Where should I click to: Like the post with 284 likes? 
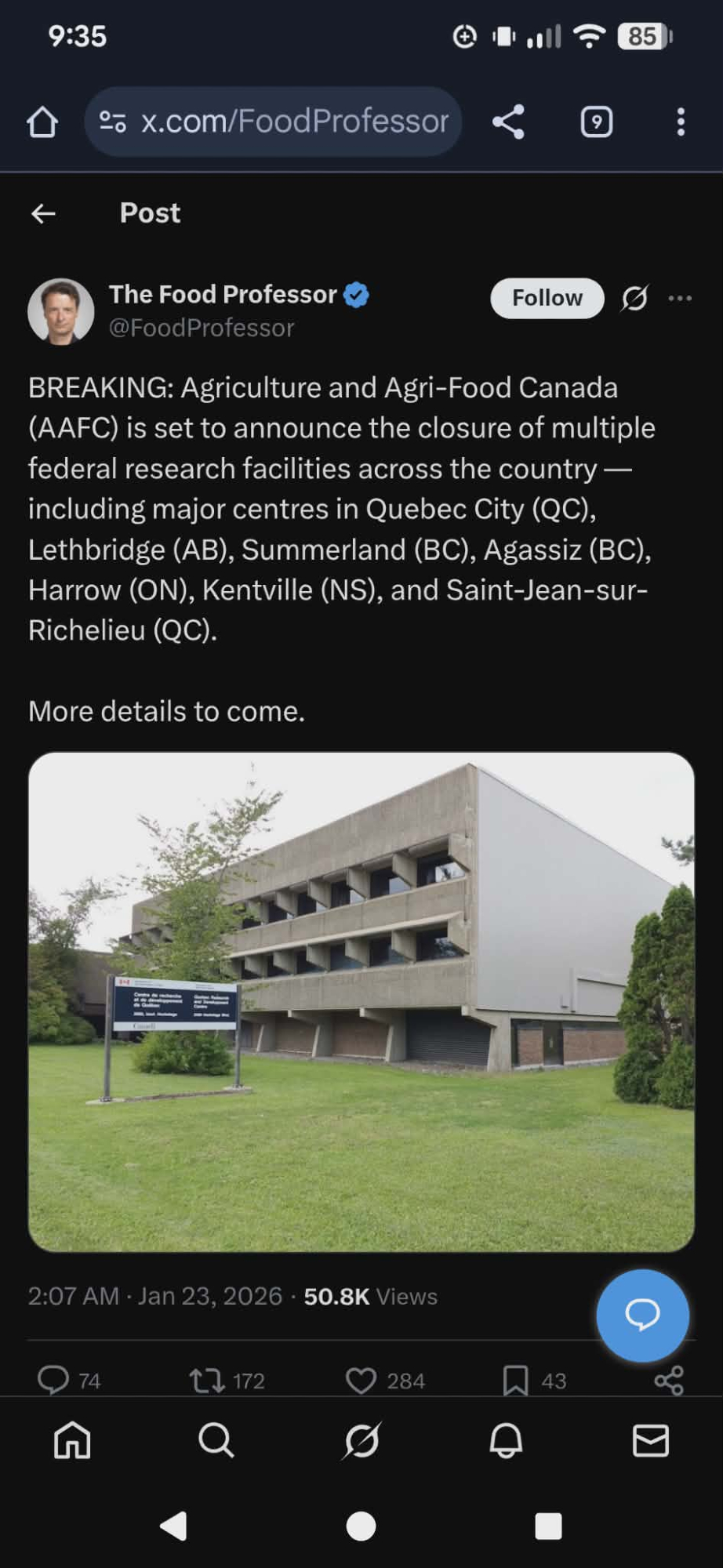(361, 1380)
